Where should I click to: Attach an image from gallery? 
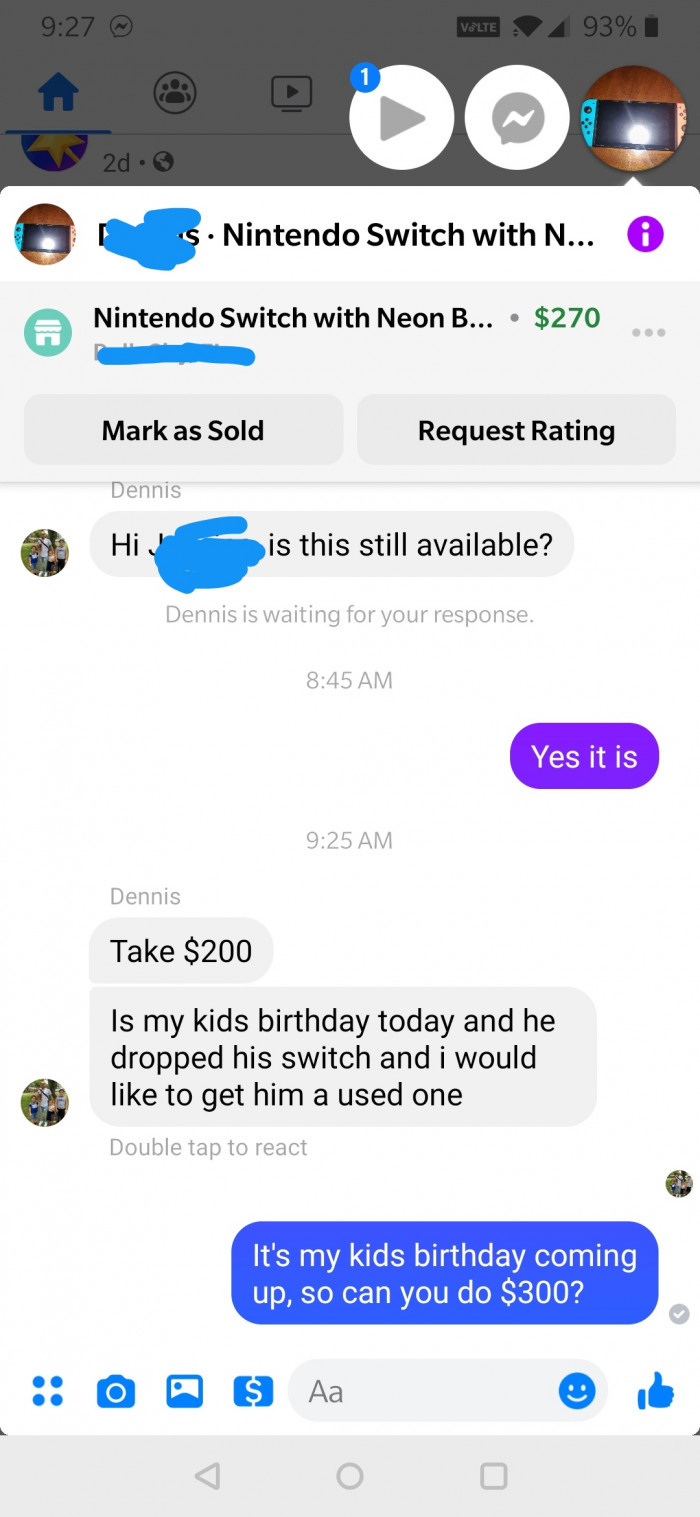click(184, 1391)
